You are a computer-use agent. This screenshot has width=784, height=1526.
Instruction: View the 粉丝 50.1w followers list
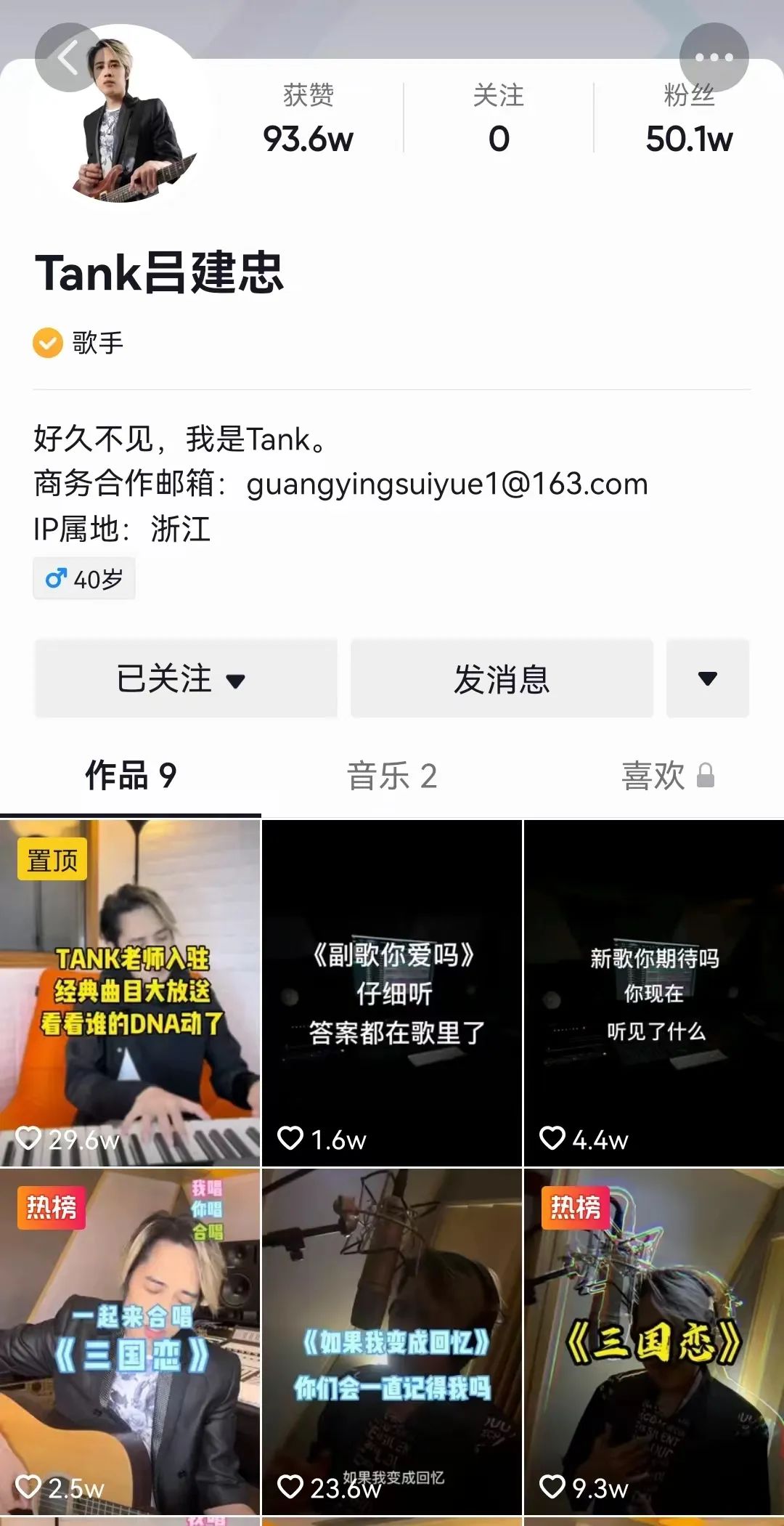(x=688, y=119)
